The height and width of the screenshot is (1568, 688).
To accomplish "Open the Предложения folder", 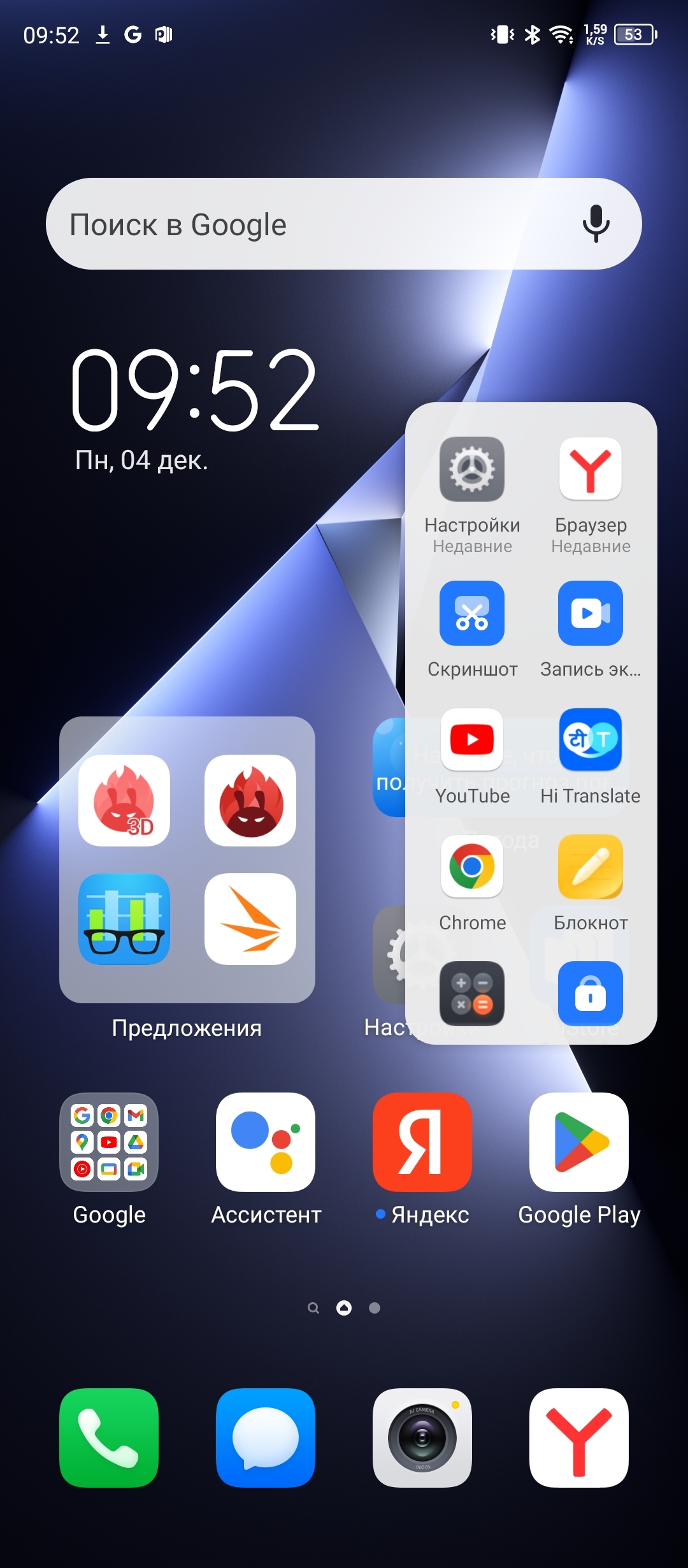I will (187, 859).
